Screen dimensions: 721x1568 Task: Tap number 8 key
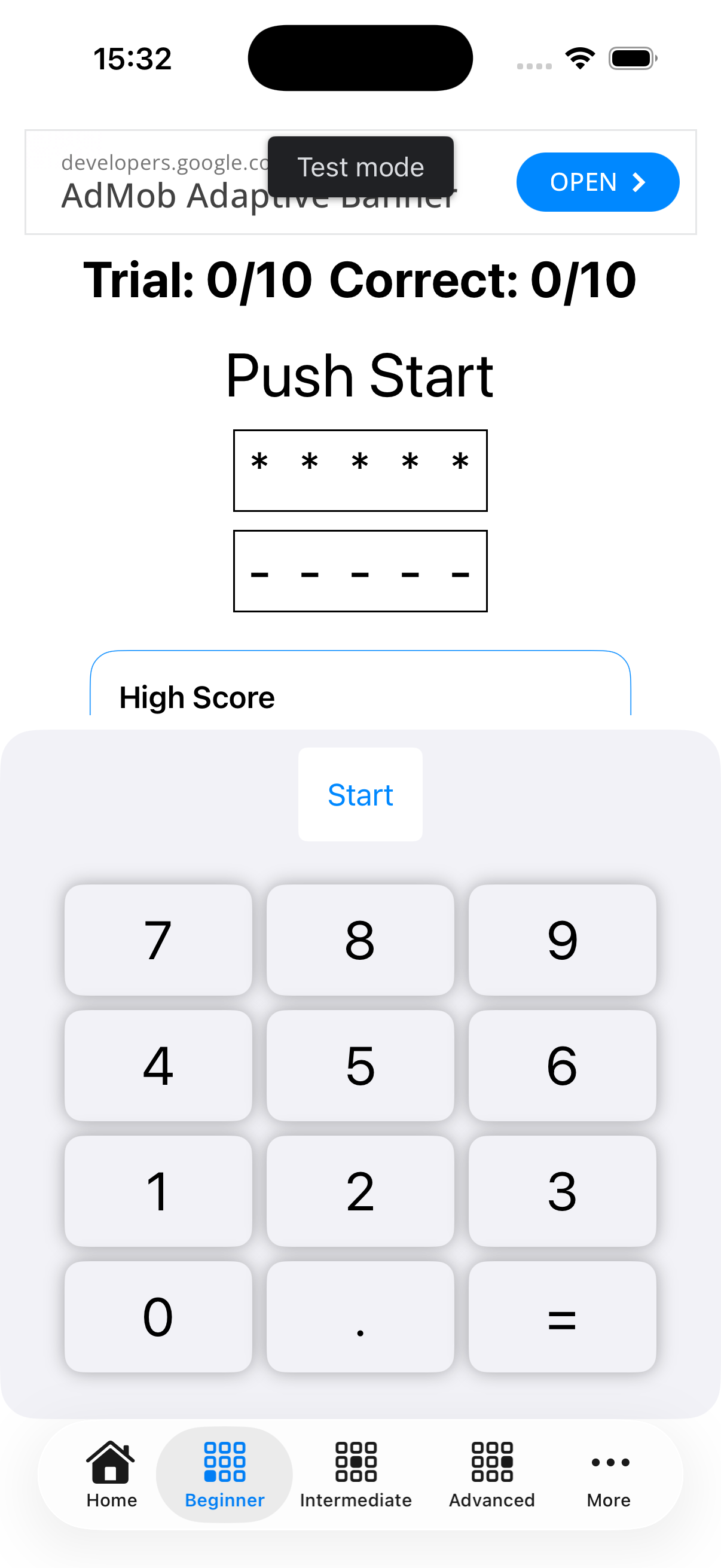[x=360, y=940]
